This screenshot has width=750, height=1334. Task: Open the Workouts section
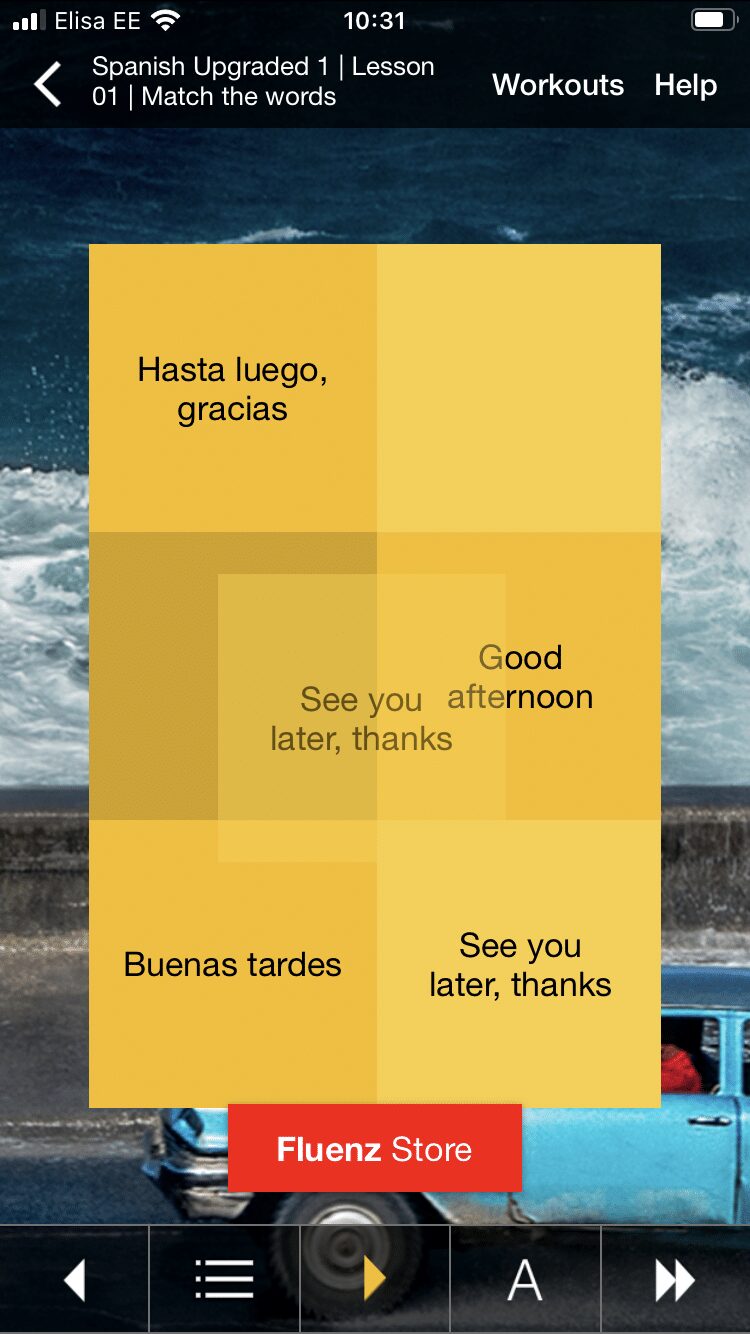pos(558,85)
